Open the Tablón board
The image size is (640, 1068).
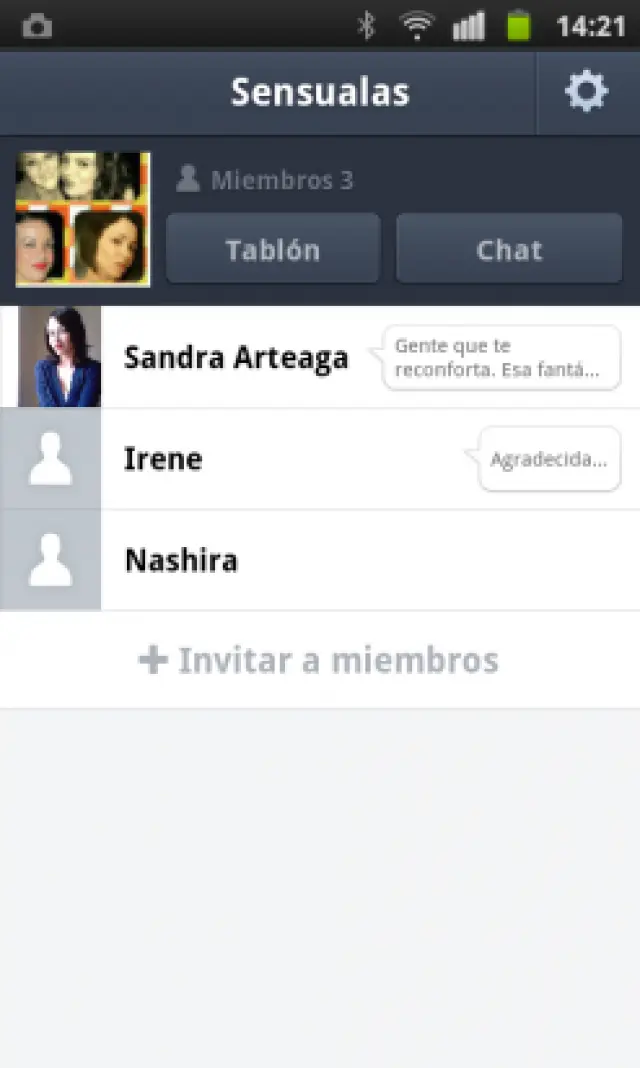tap(272, 249)
